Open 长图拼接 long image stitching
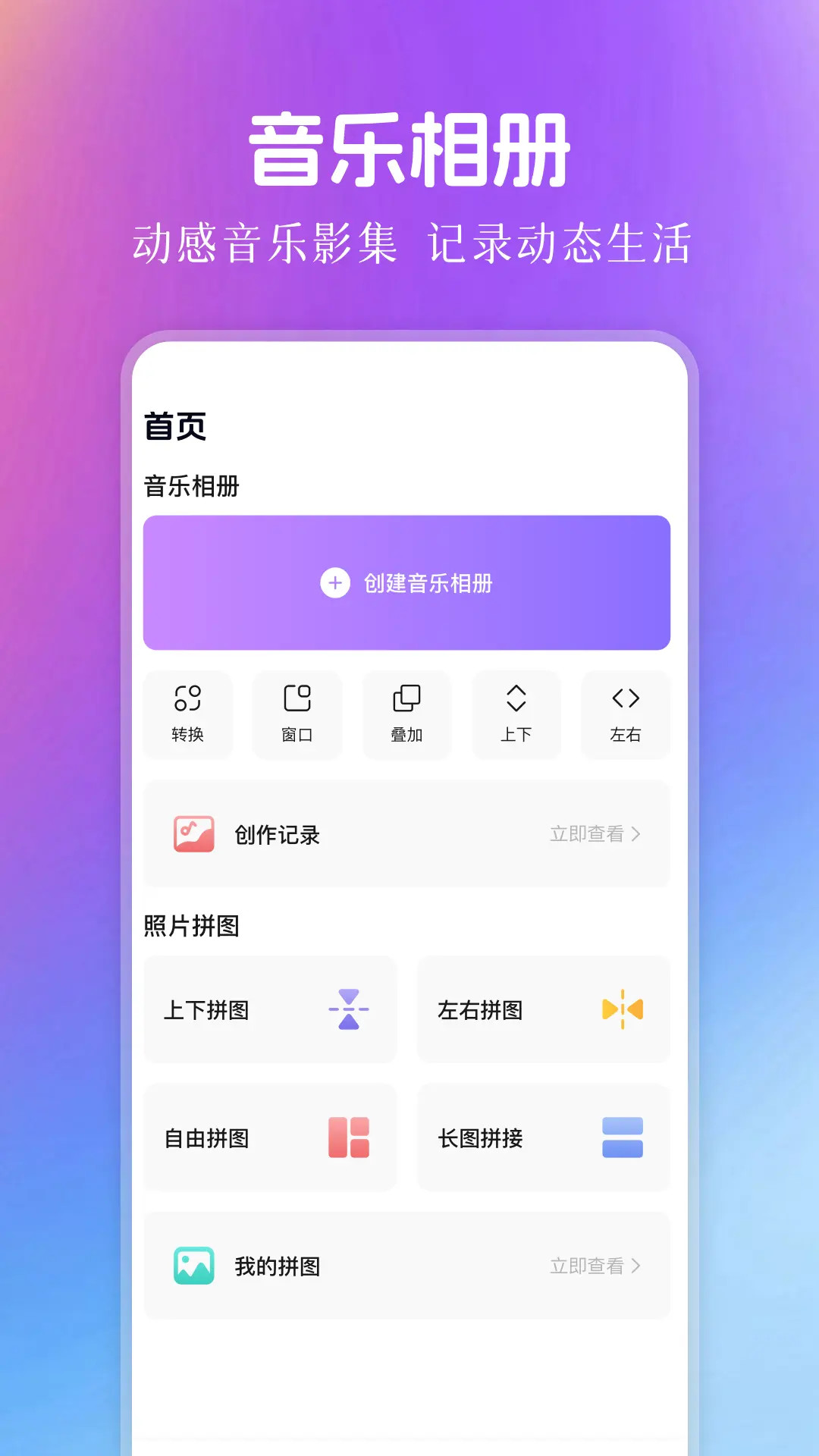The width and height of the screenshot is (819, 1456). tap(543, 1138)
